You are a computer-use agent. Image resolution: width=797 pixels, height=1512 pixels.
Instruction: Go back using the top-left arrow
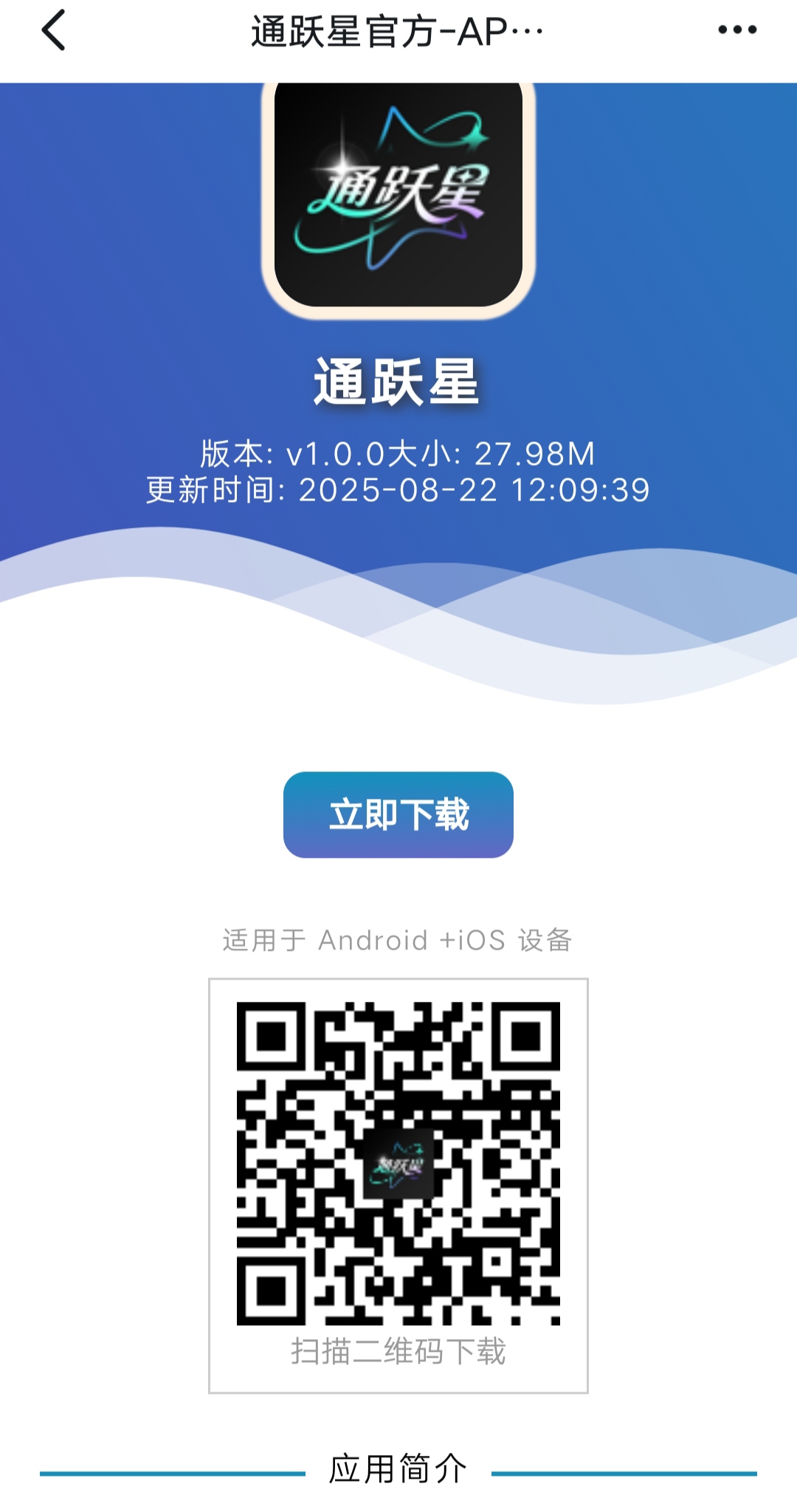[54, 30]
